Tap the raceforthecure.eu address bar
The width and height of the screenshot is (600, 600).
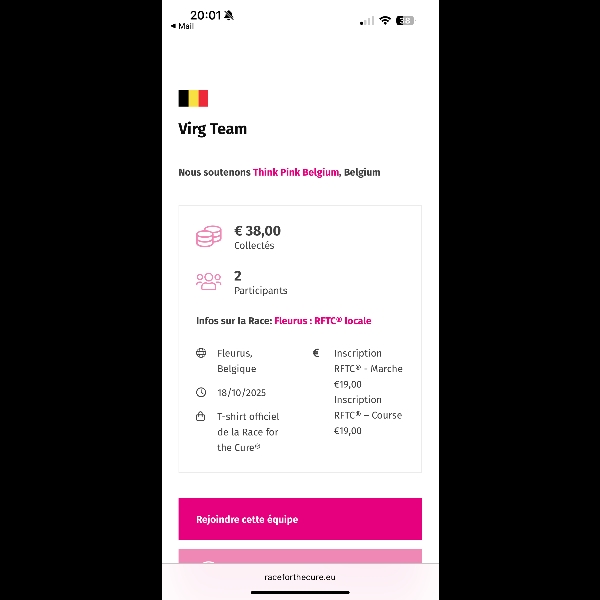click(x=300, y=577)
